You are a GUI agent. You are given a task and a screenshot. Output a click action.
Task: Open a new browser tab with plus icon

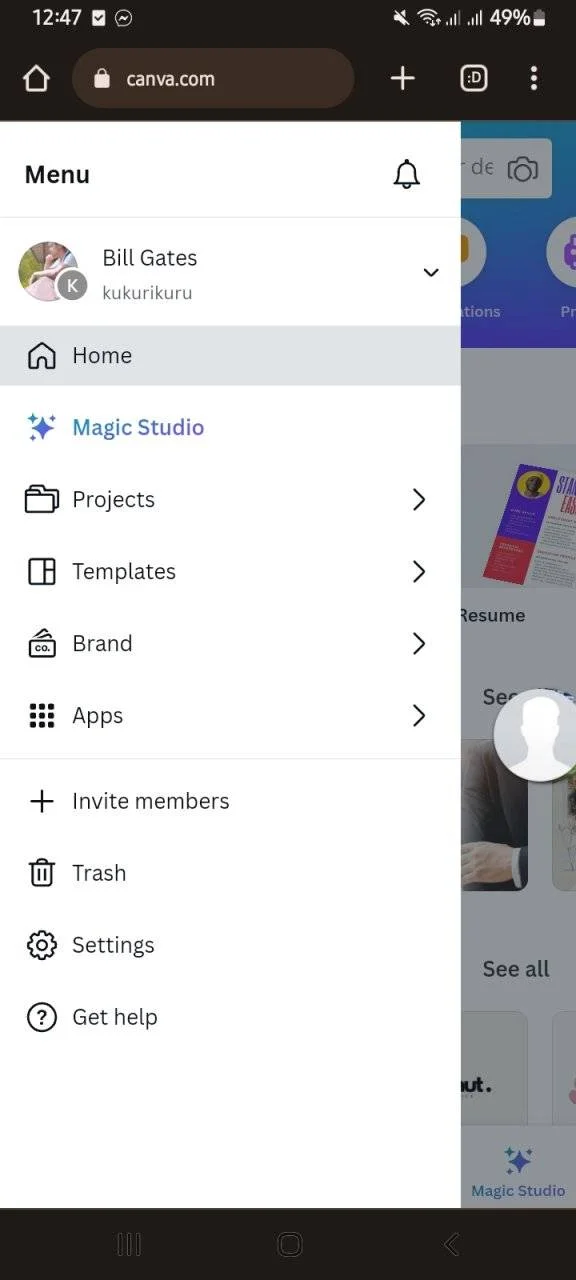coord(402,78)
